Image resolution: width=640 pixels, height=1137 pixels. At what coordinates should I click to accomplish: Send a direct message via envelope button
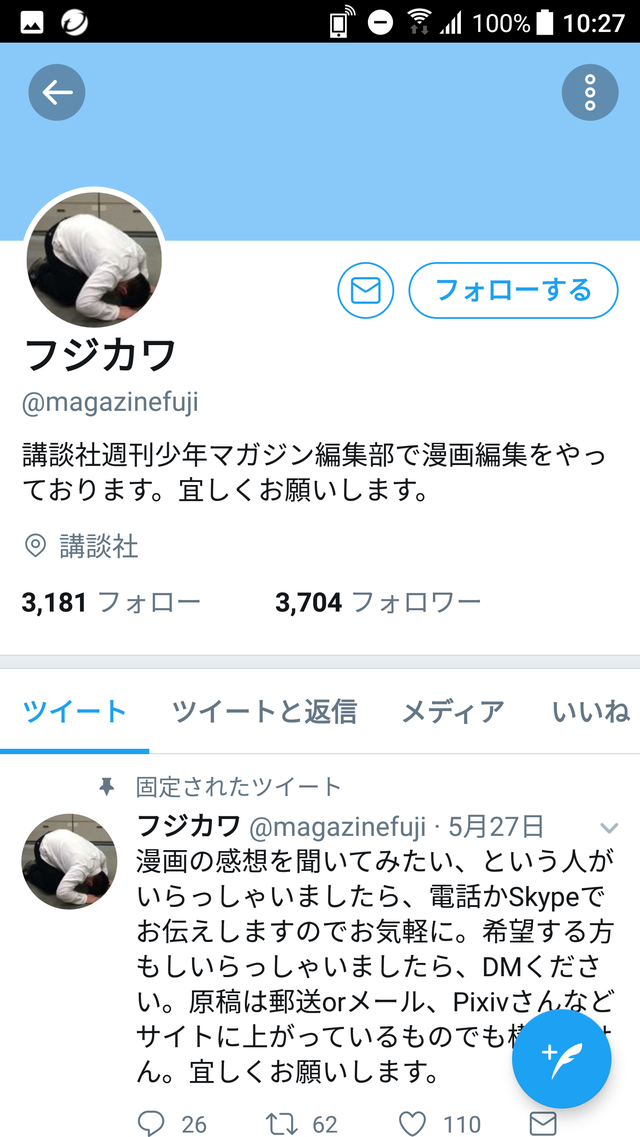[x=365, y=291]
